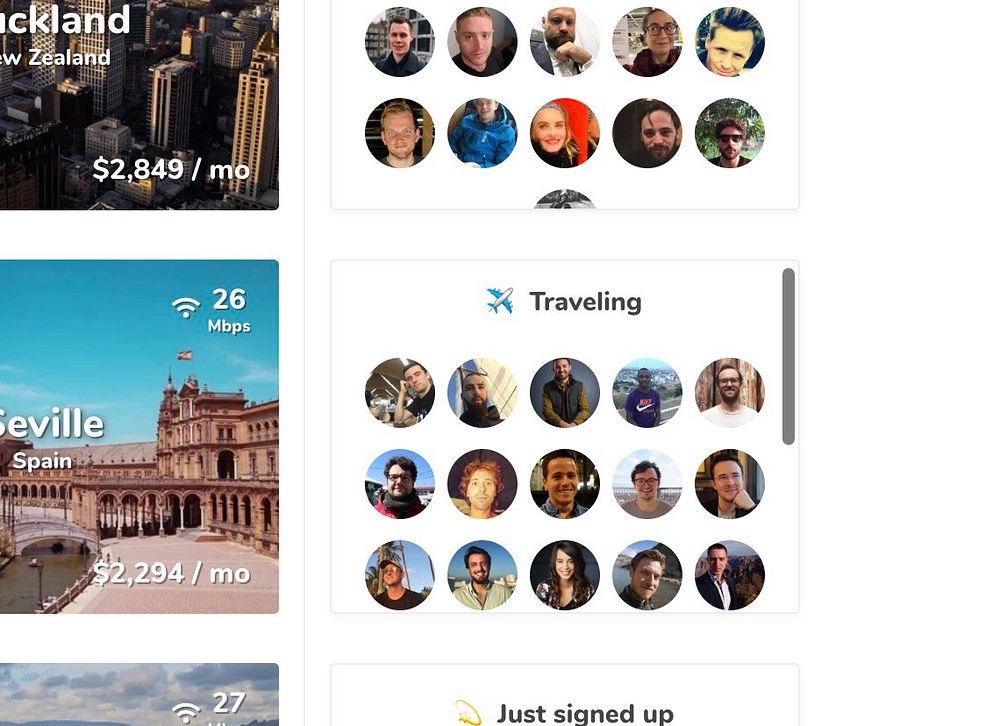Image resolution: width=1000 pixels, height=726 pixels.
Task: Open the member avatar in a blue jacket
Action: [482, 133]
